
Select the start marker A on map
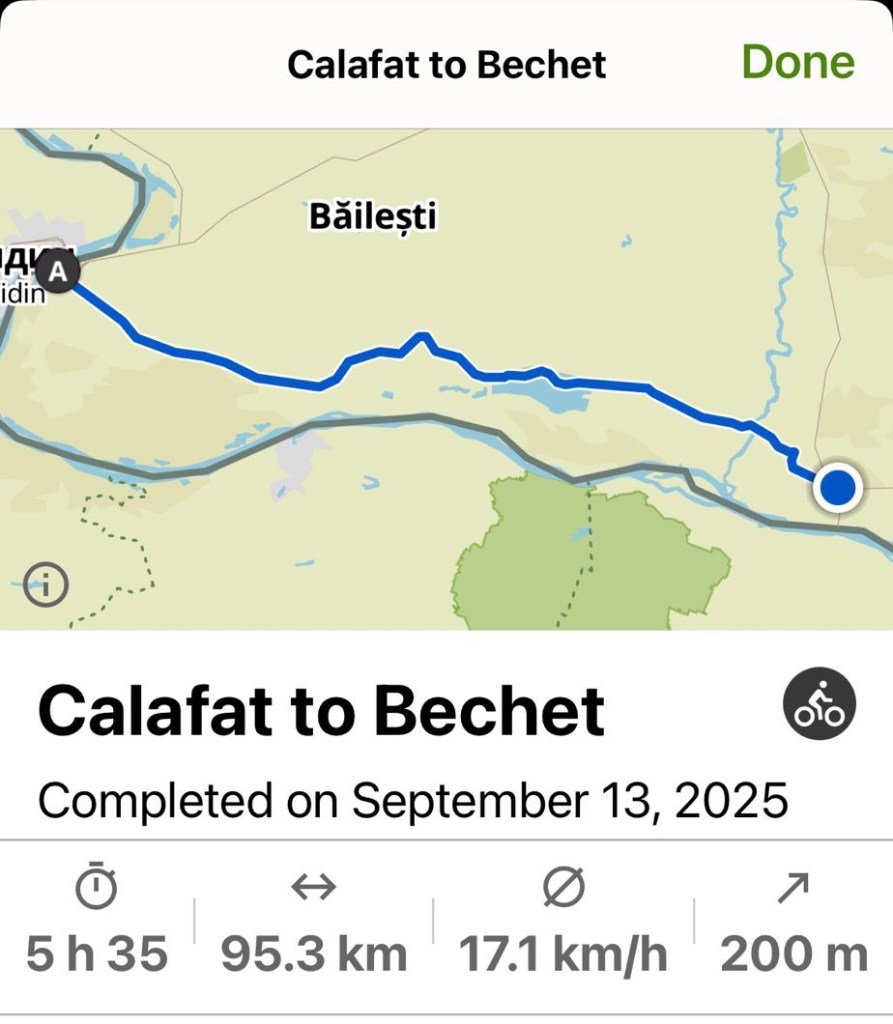point(59,270)
